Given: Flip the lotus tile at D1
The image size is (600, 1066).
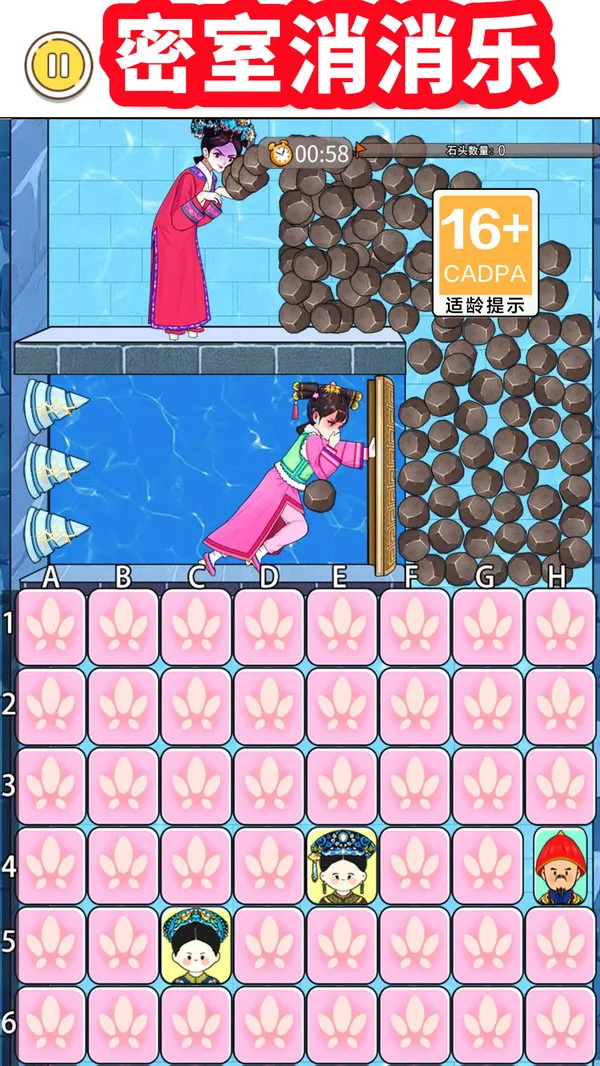Looking at the screenshot, I should [269, 627].
